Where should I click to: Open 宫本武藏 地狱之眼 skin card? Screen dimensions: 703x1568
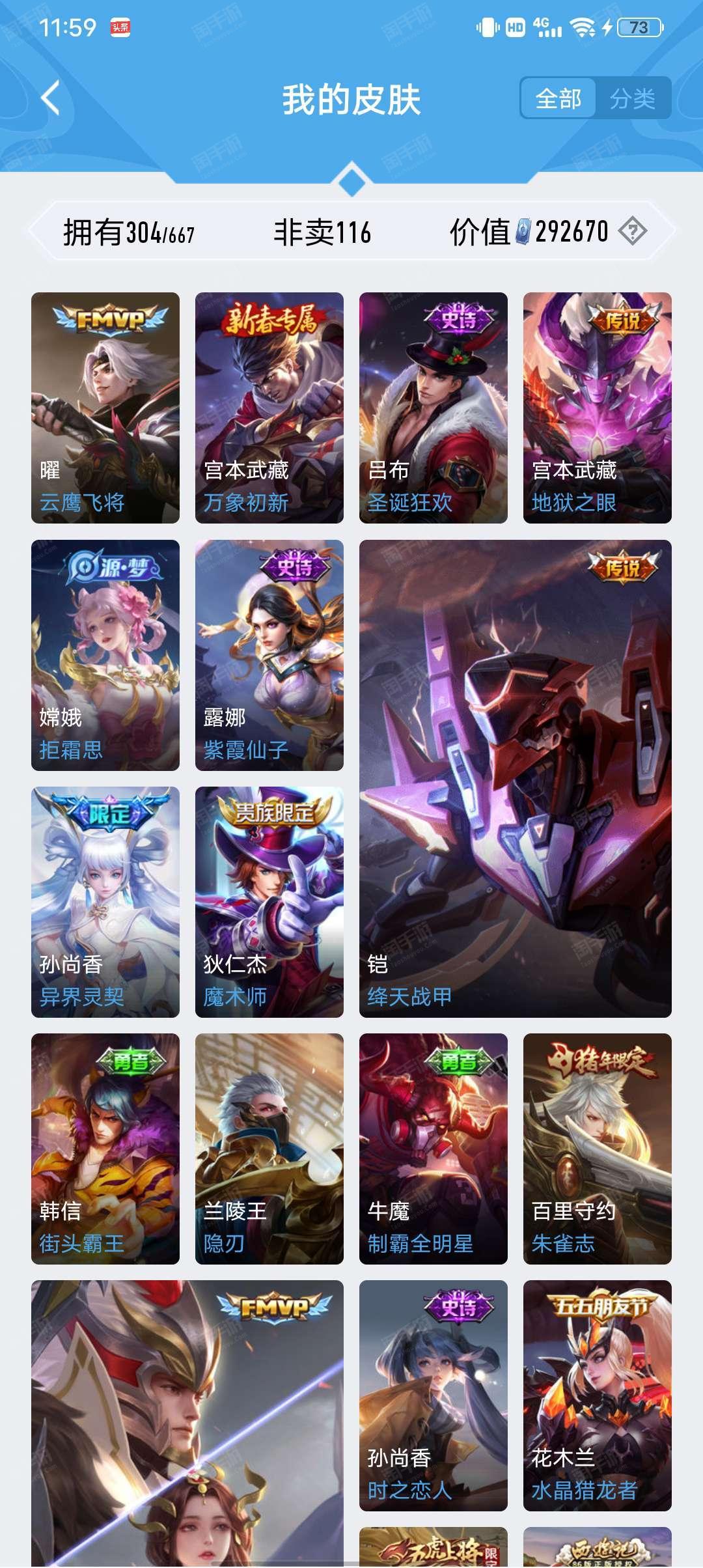(x=598, y=408)
